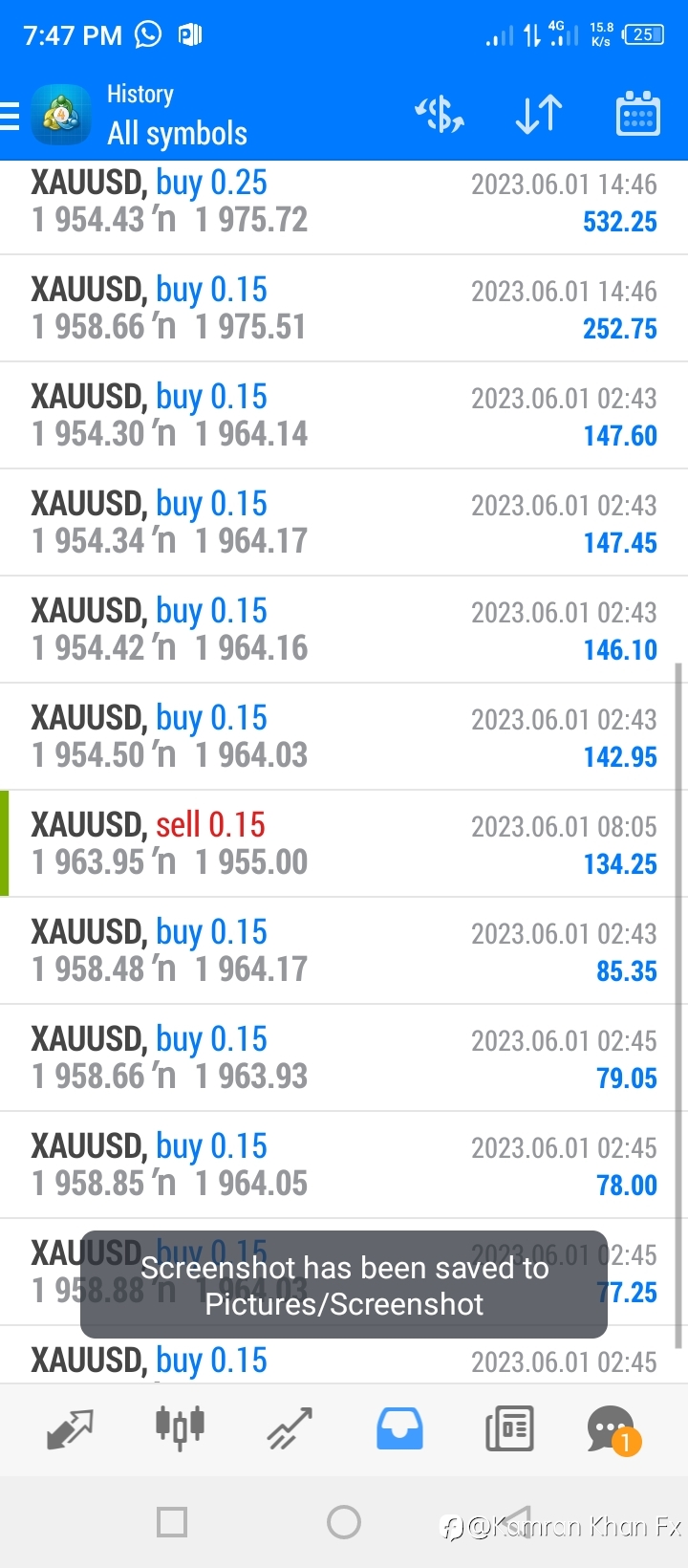The width and height of the screenshot is (688, 1568).
Task: Open the sort order arrows
Action: [x=539, y=115]
